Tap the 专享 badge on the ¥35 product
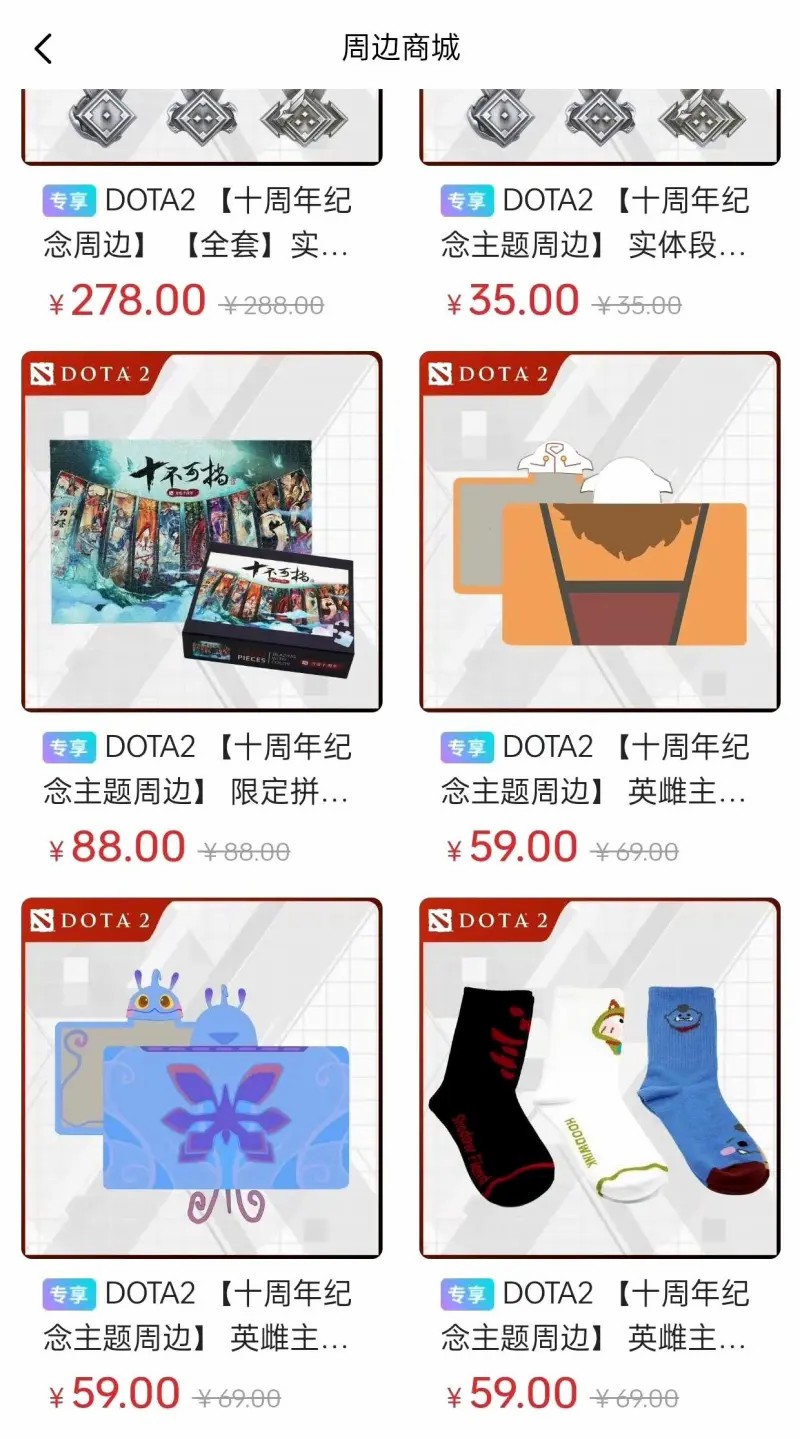 tap(467, 200)
